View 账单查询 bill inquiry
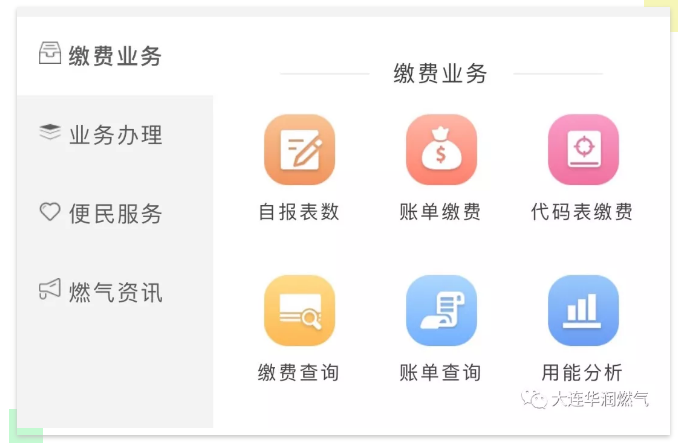Image resolution: width=682 pixels, height=443 pixels. tap(441, 311)
